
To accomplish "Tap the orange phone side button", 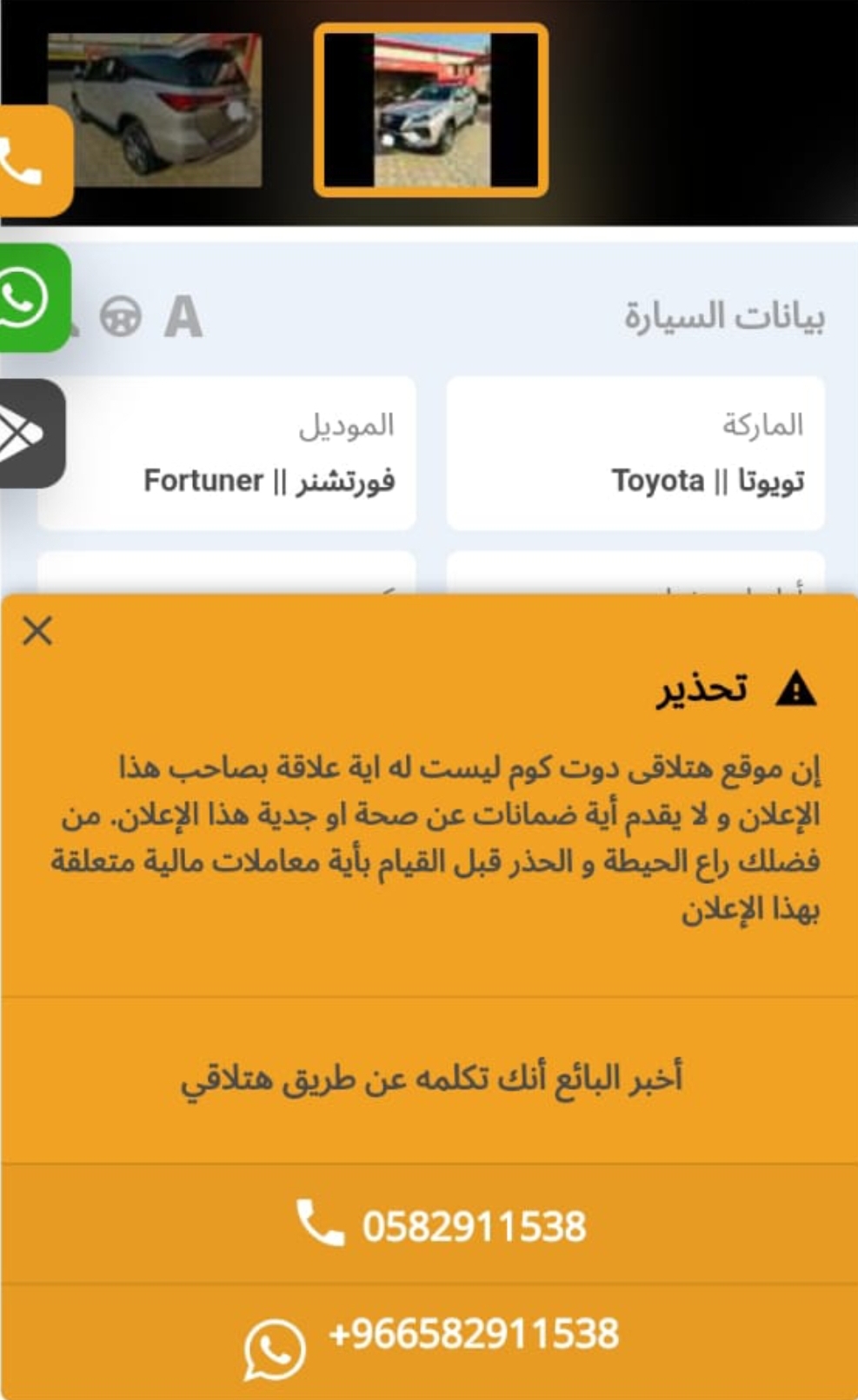I will (33, 161).
